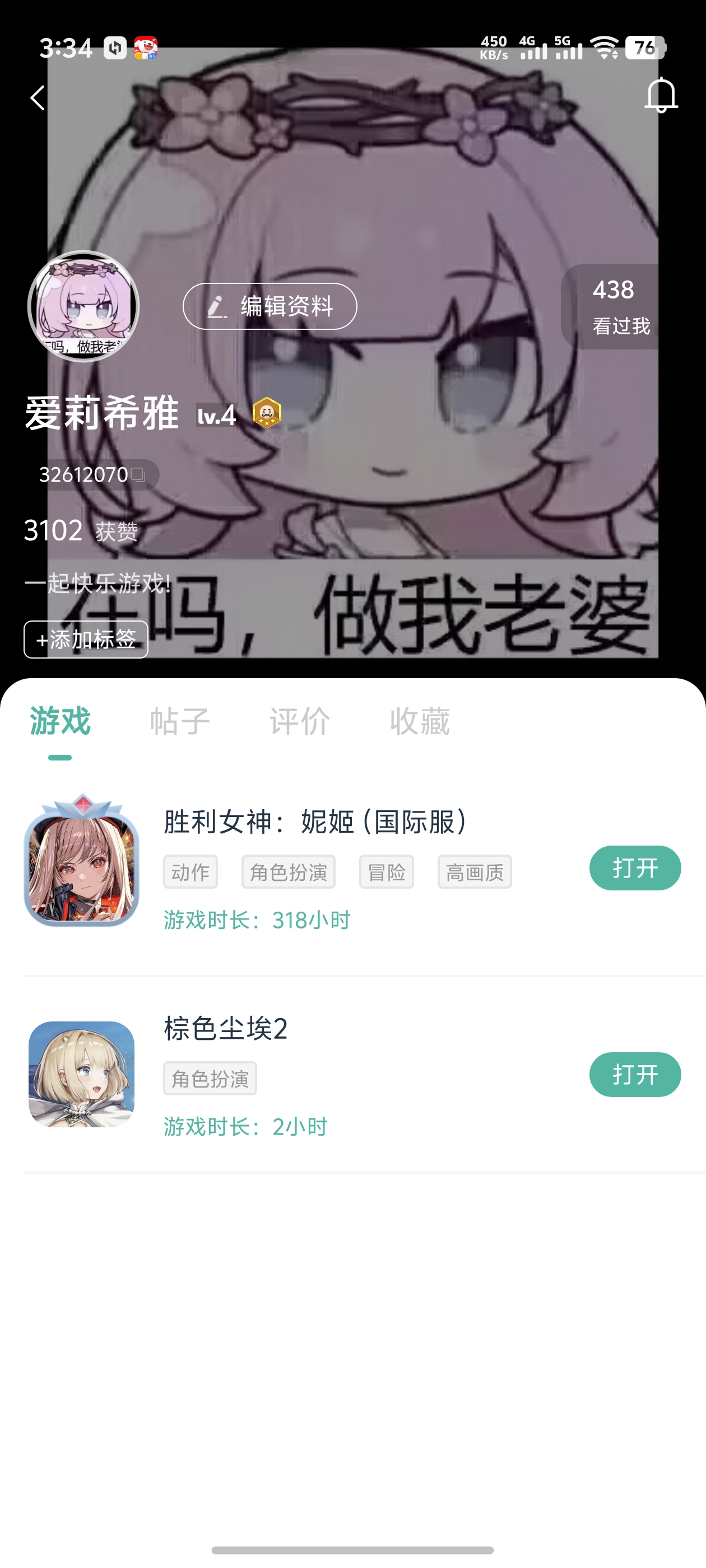The height and width of the screenshot is (1568, 706).
Task: Select the 游戏 tab
Action: click(x=60, y=721)
